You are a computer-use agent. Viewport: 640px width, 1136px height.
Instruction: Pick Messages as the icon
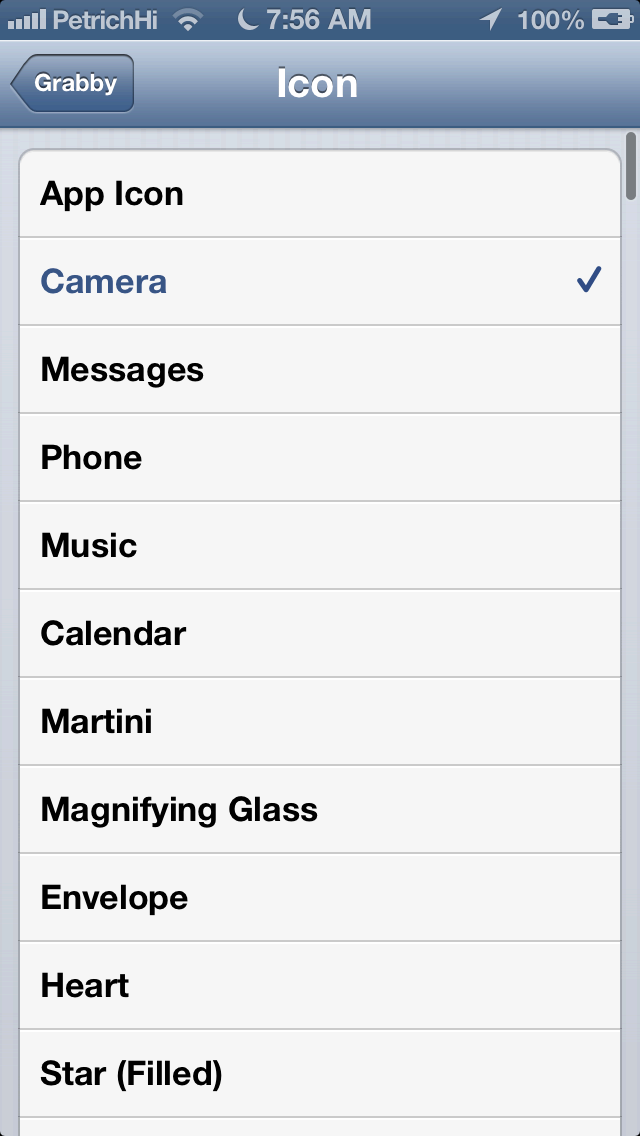[320, 370]
